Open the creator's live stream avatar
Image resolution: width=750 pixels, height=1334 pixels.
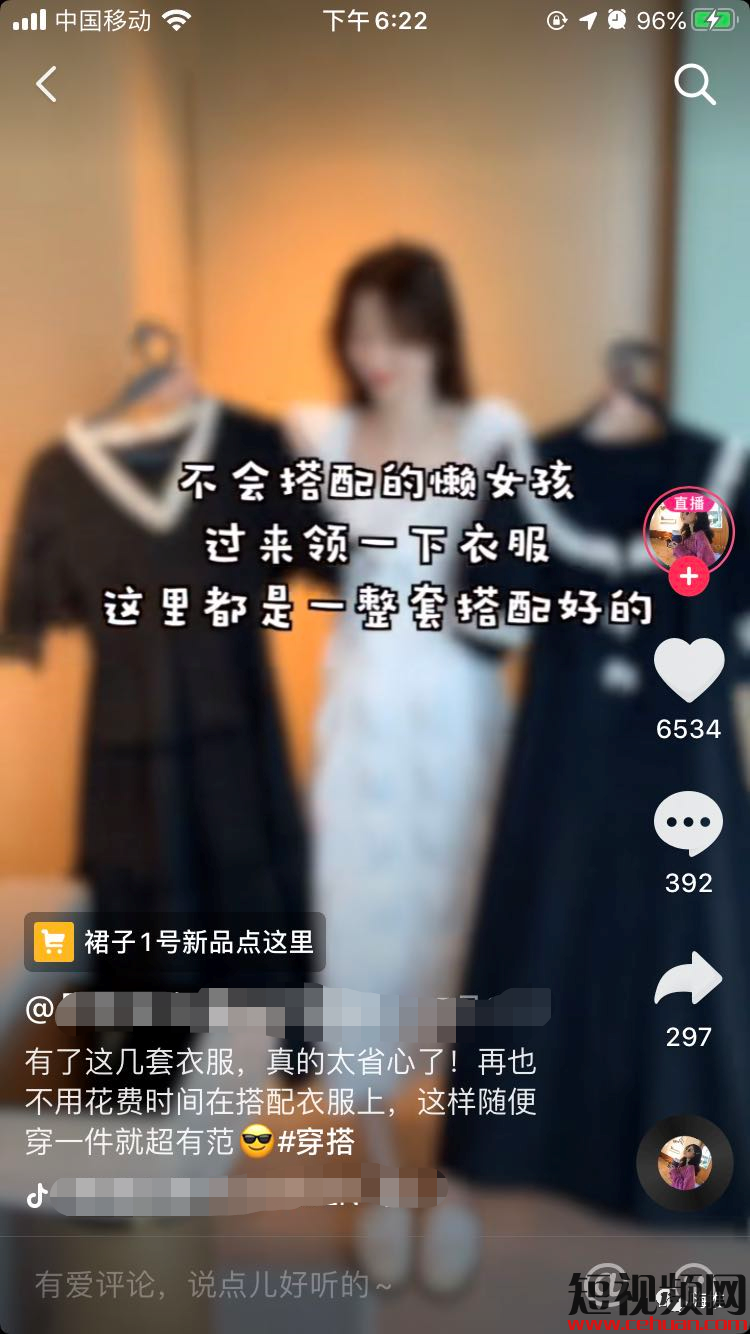coord(689,532)
